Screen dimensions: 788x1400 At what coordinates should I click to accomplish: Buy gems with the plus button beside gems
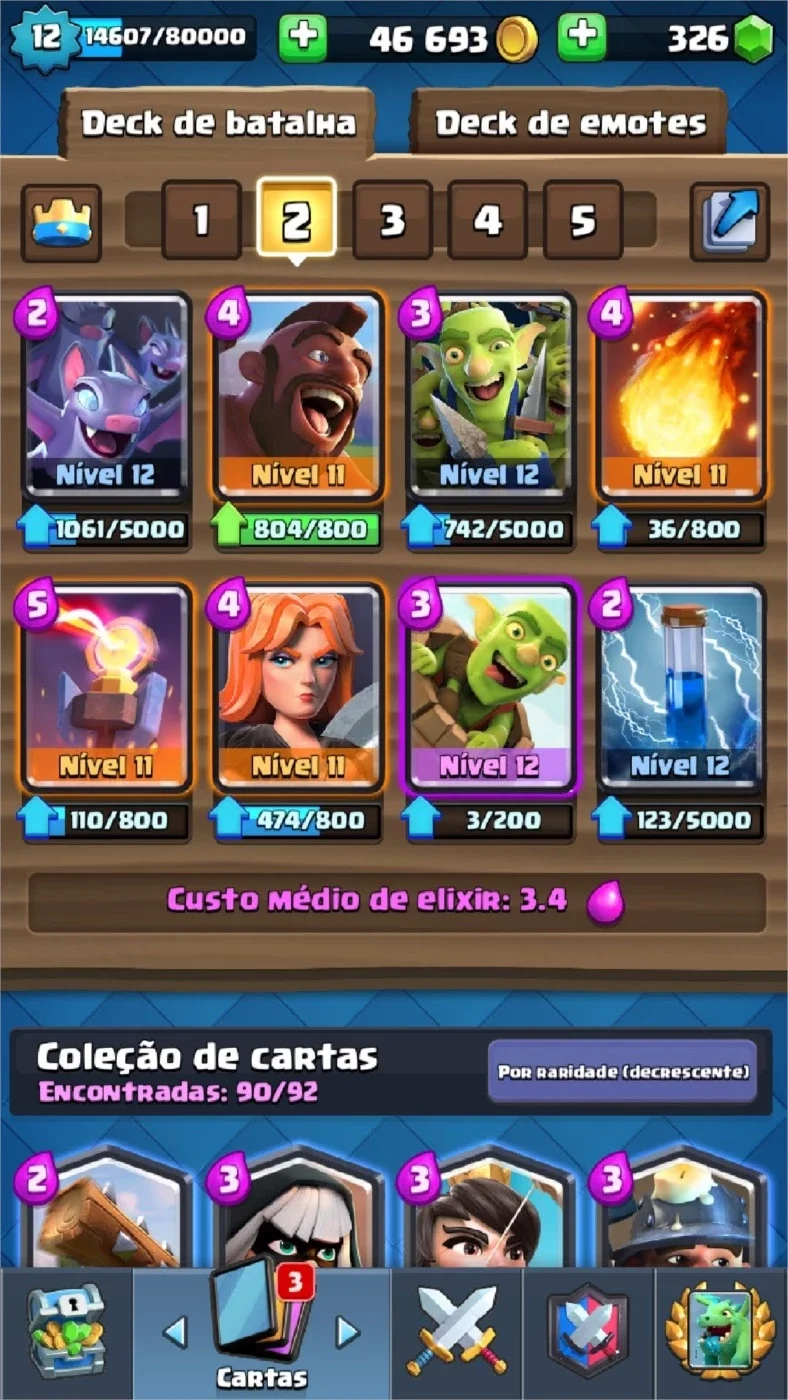click(582, 39)
